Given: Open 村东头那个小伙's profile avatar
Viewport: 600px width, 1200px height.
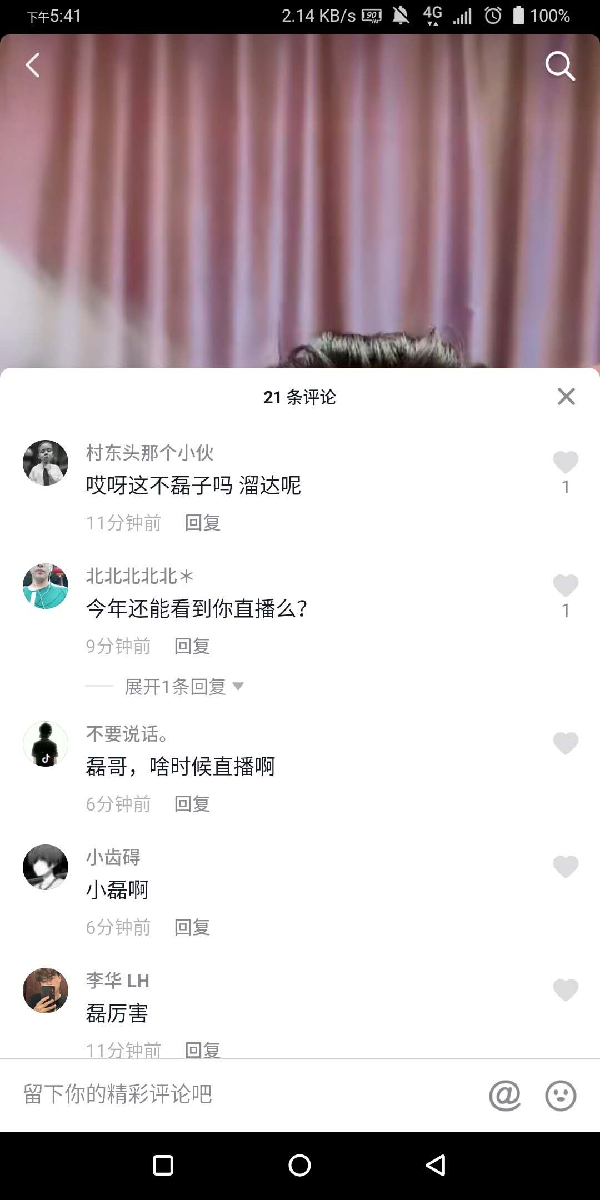Looking at the screenshot, I should (x=45, y=463).
